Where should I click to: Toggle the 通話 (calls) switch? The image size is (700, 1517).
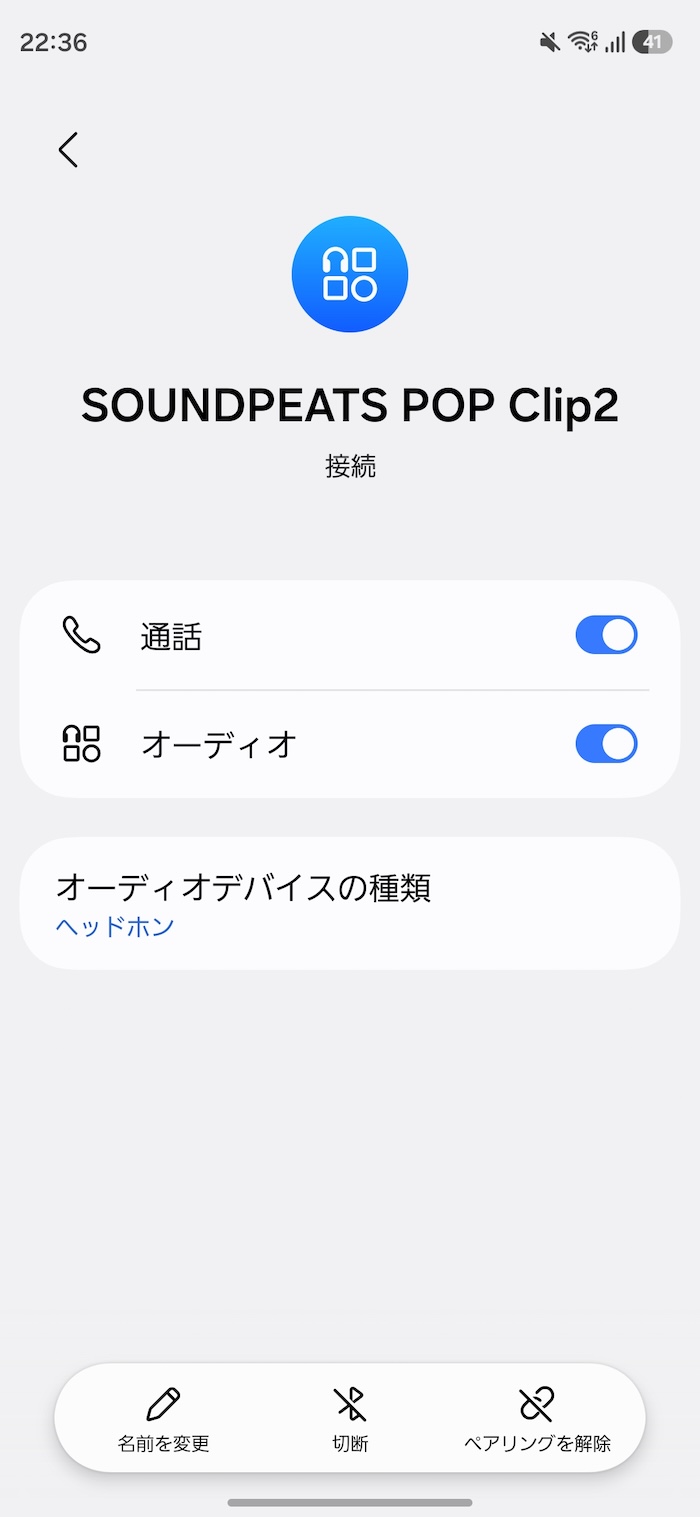coord(606,635)
